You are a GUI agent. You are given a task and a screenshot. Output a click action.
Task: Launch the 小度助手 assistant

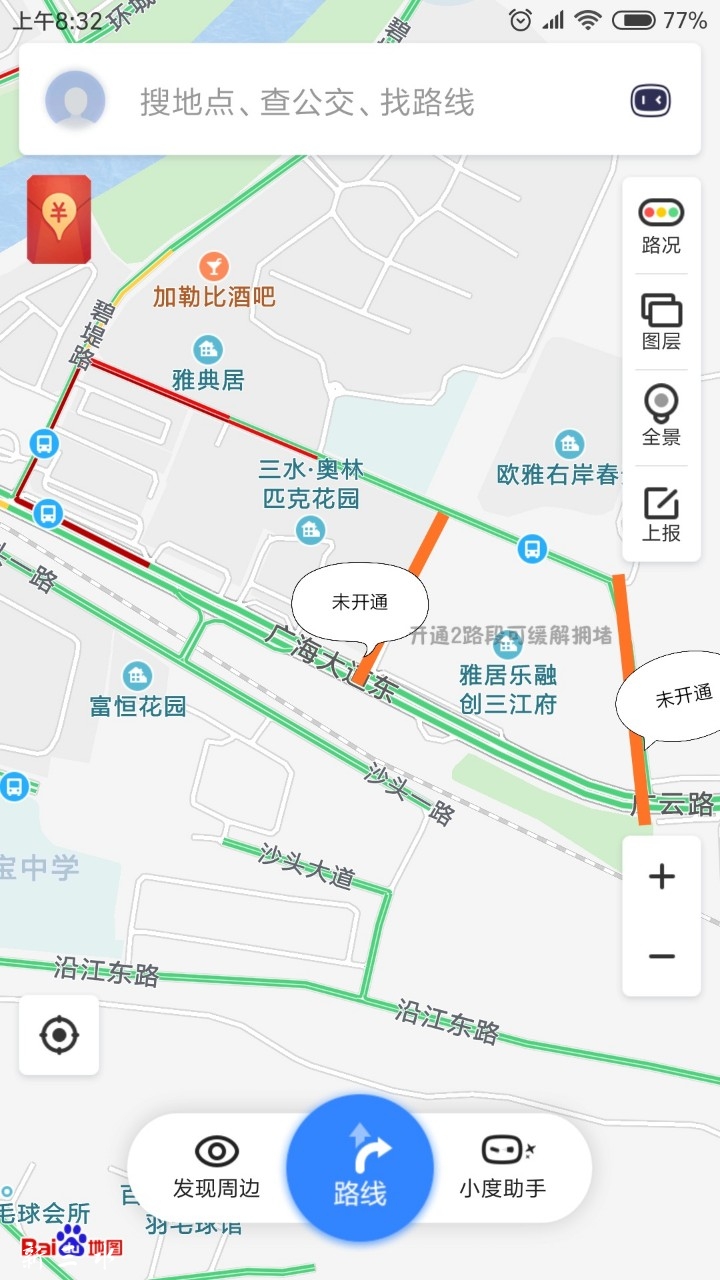tap(503, 1167)
